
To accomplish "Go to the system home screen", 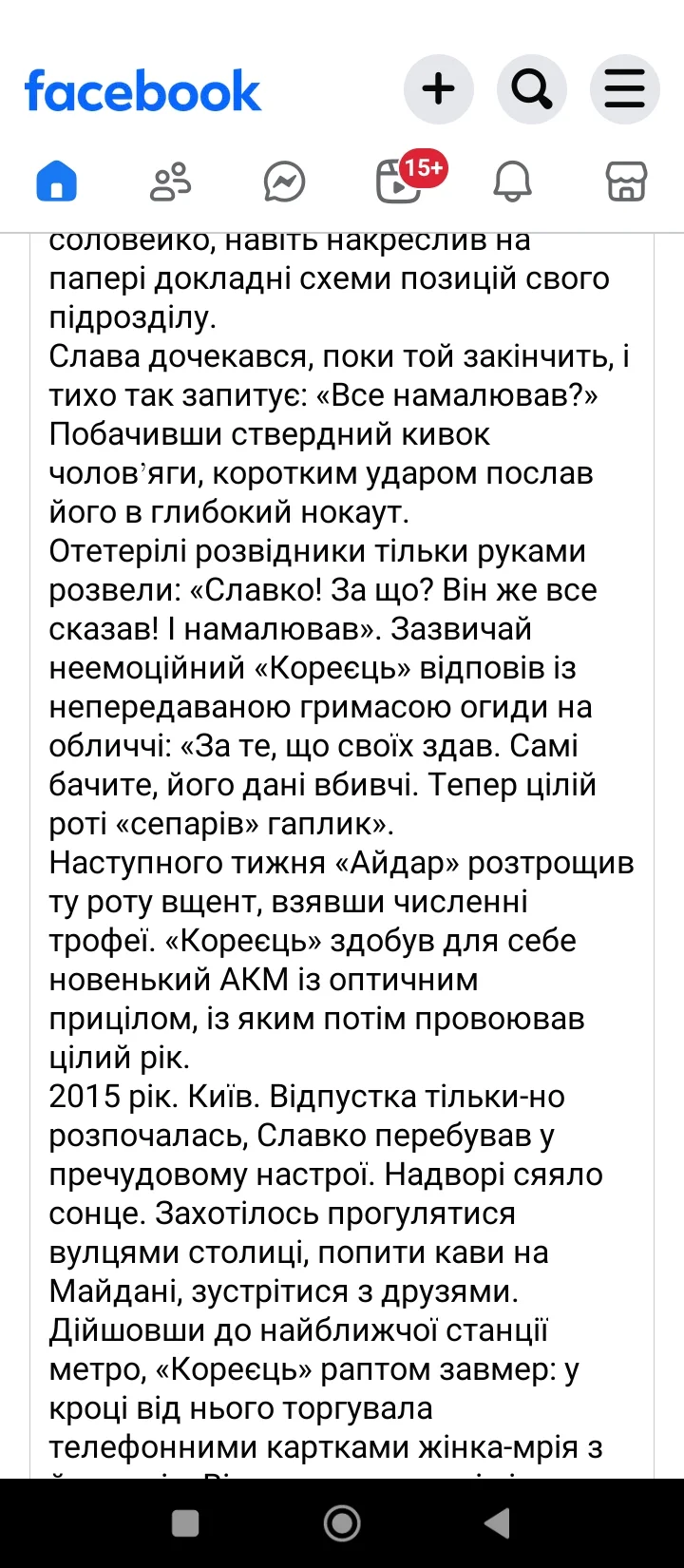I will [x=342, y=1523].
